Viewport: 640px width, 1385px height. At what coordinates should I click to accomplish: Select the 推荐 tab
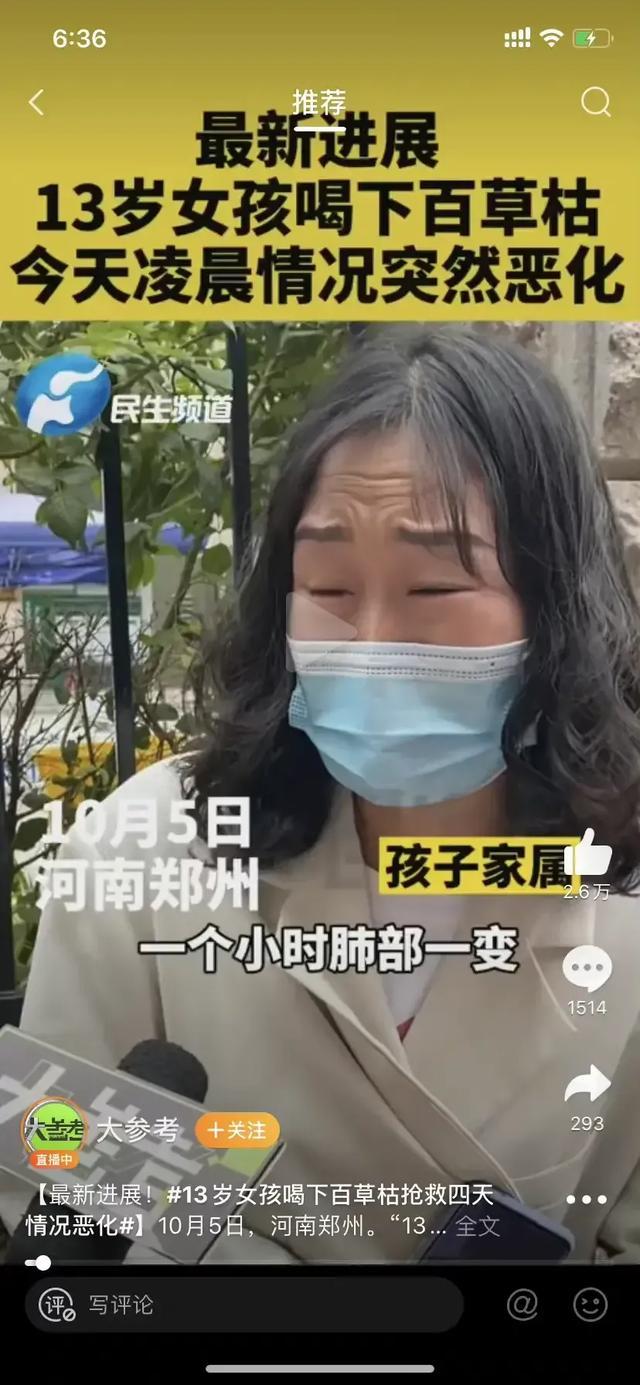[x=319, y=102]
